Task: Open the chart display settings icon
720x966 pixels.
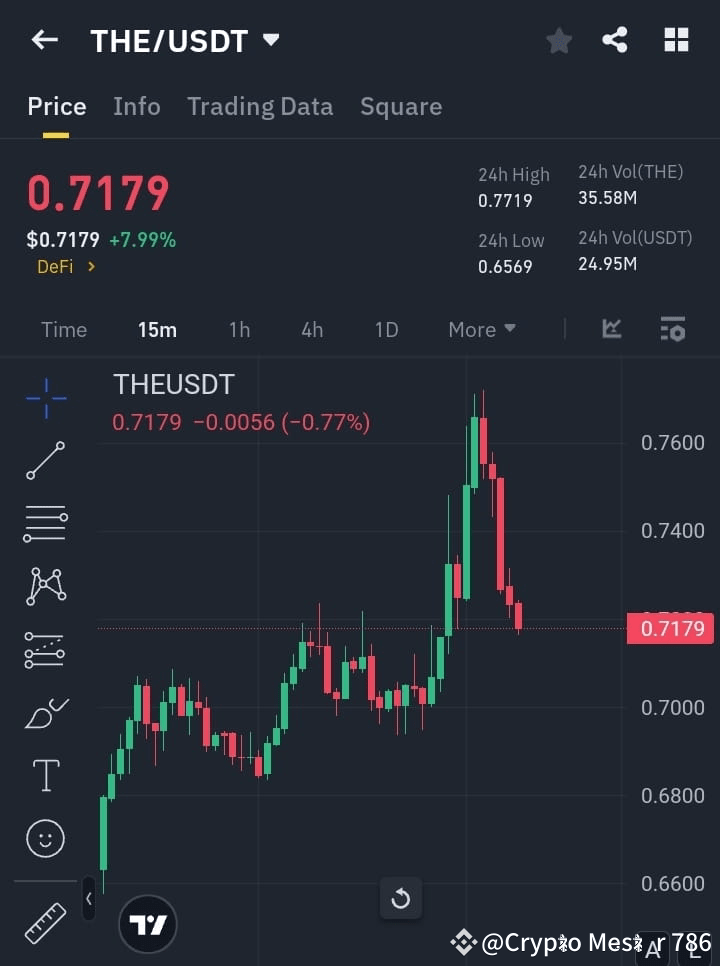Action: (x=672, y=329)
